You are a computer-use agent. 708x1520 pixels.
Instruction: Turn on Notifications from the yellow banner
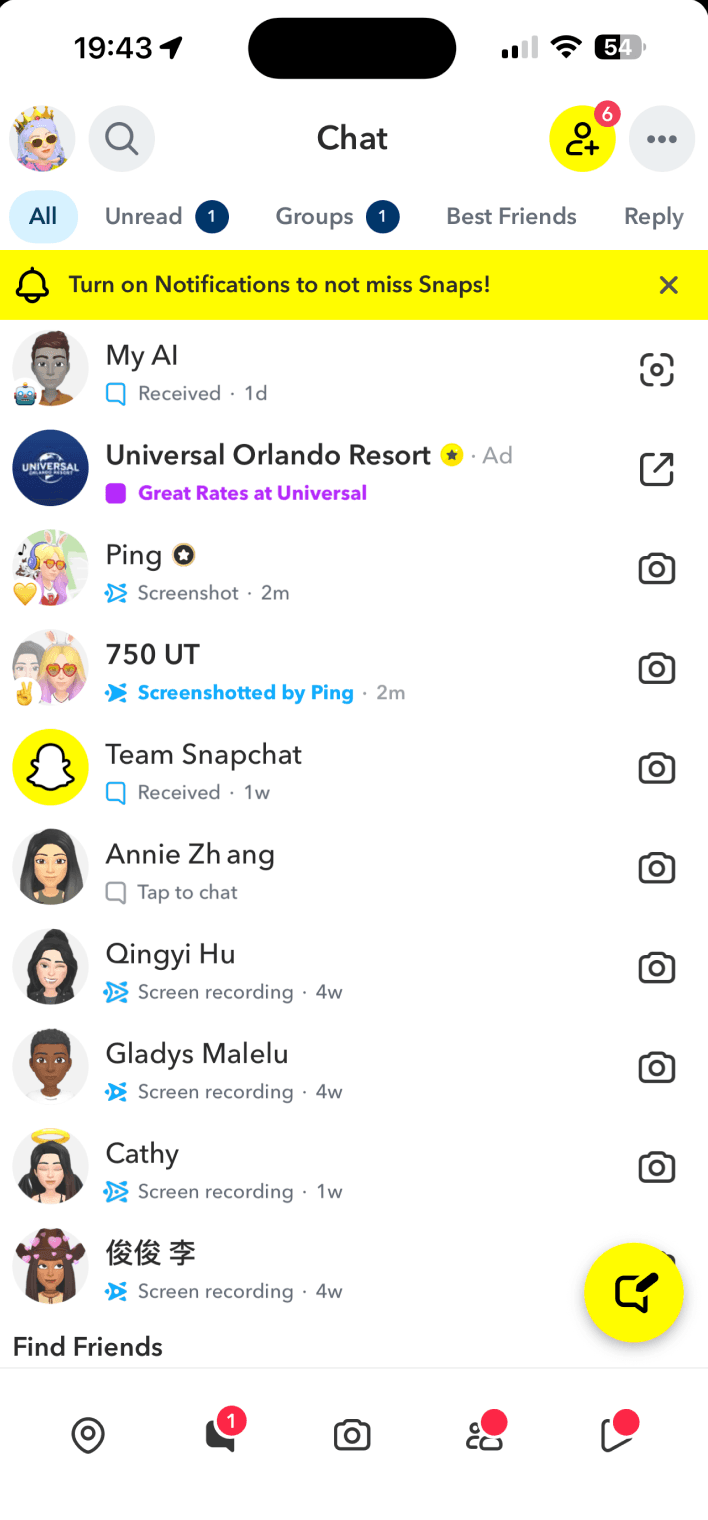[279, 285]
